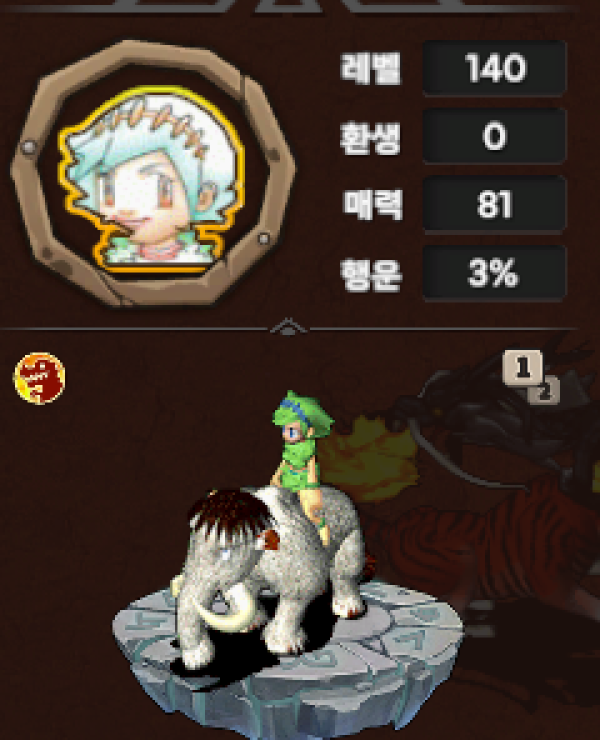The image size is (600, 740).
Task: Collapse the stats panel with the chevron
Action: pos(286,326)
